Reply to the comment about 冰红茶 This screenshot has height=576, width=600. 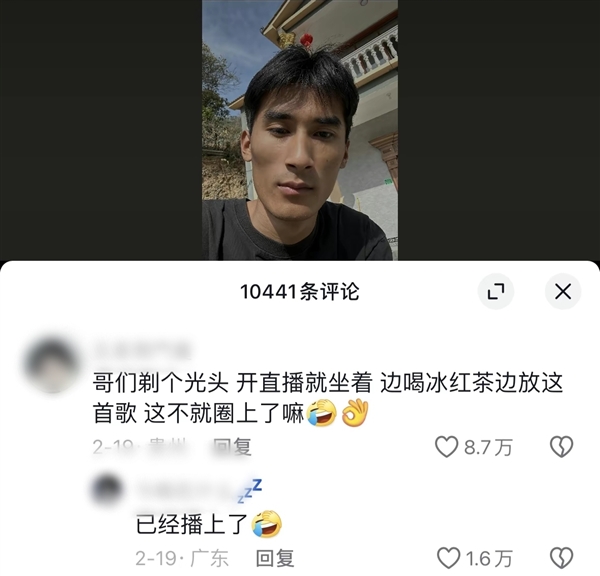(232, 447)
